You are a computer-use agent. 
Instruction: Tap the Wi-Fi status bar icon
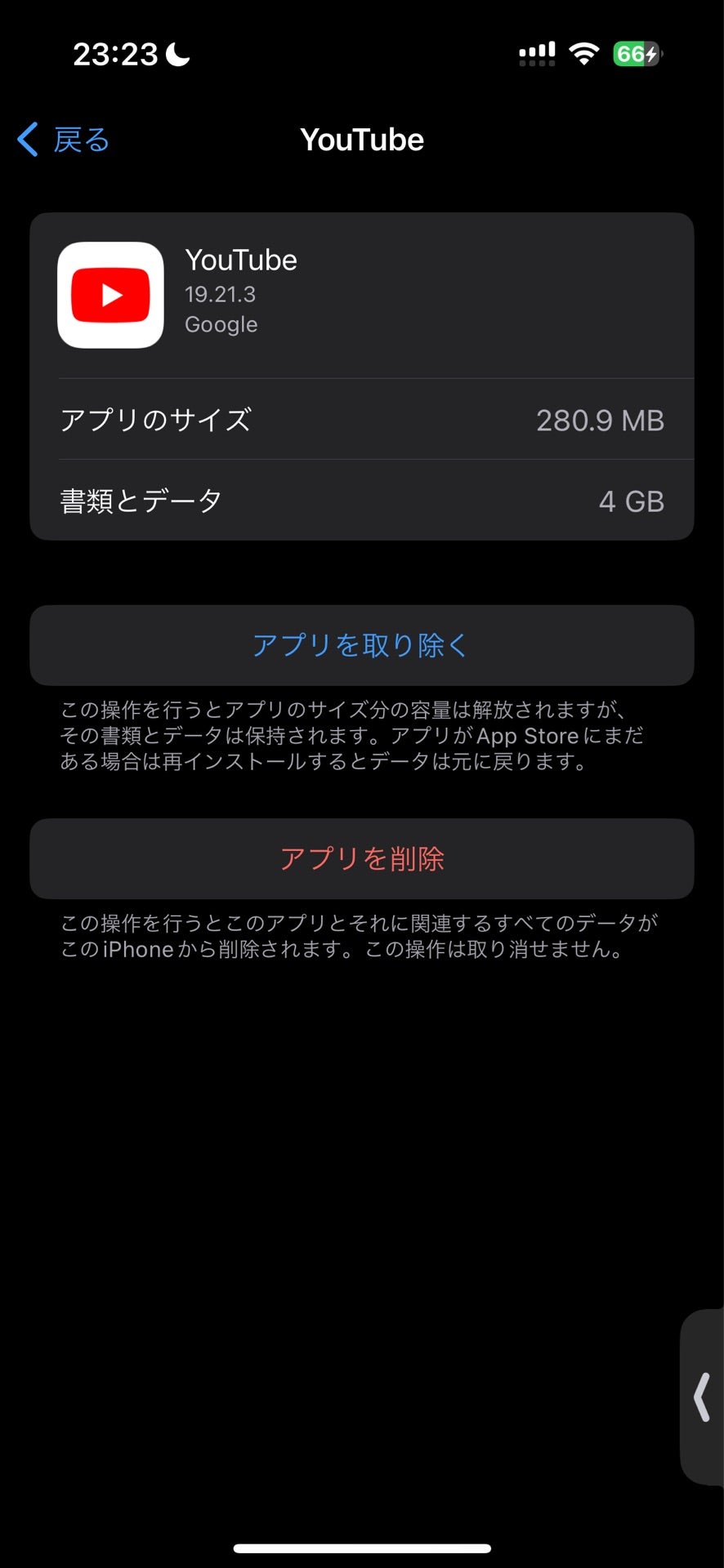coord(584,51)
